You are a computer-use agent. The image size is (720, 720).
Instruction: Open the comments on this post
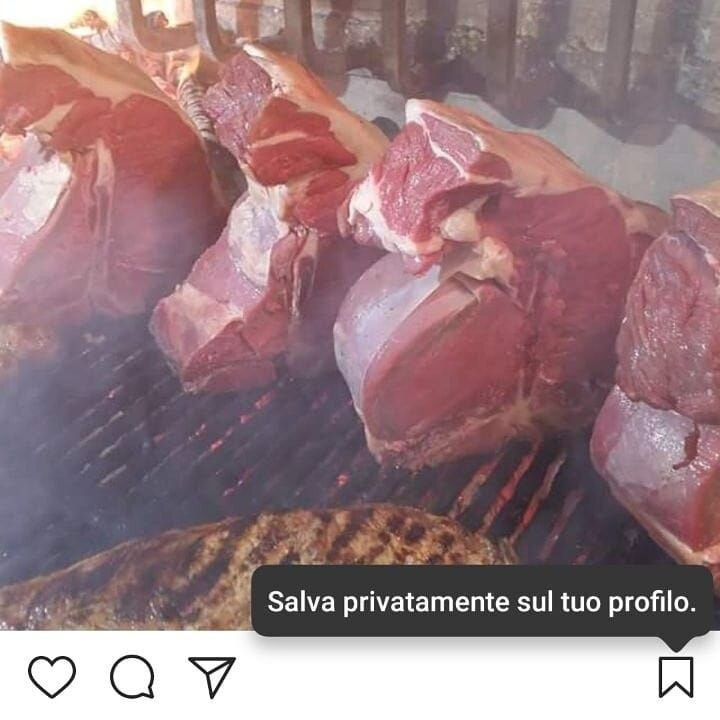click(x=132, y=677)
